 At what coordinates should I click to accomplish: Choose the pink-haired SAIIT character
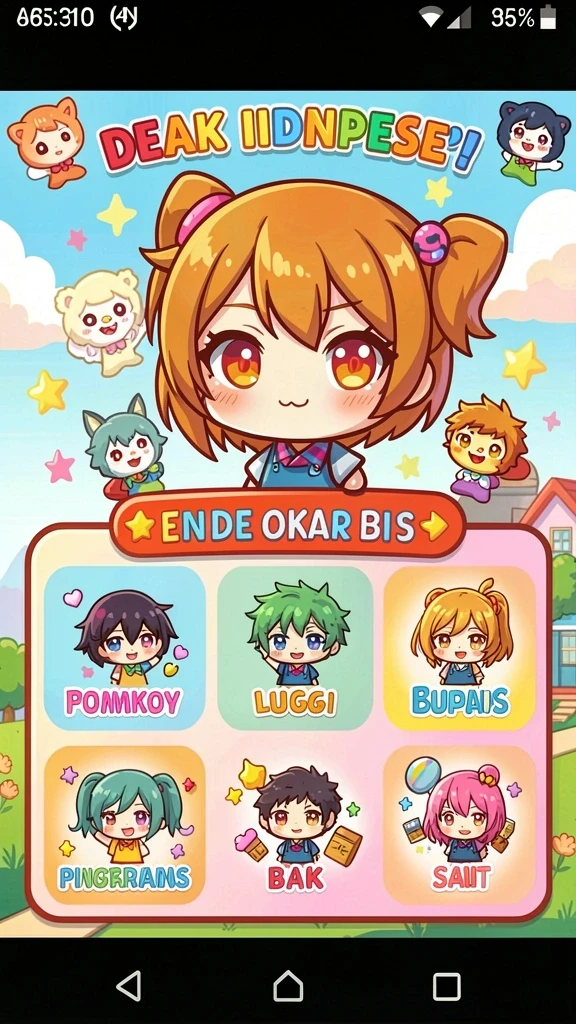click(460, 825)
